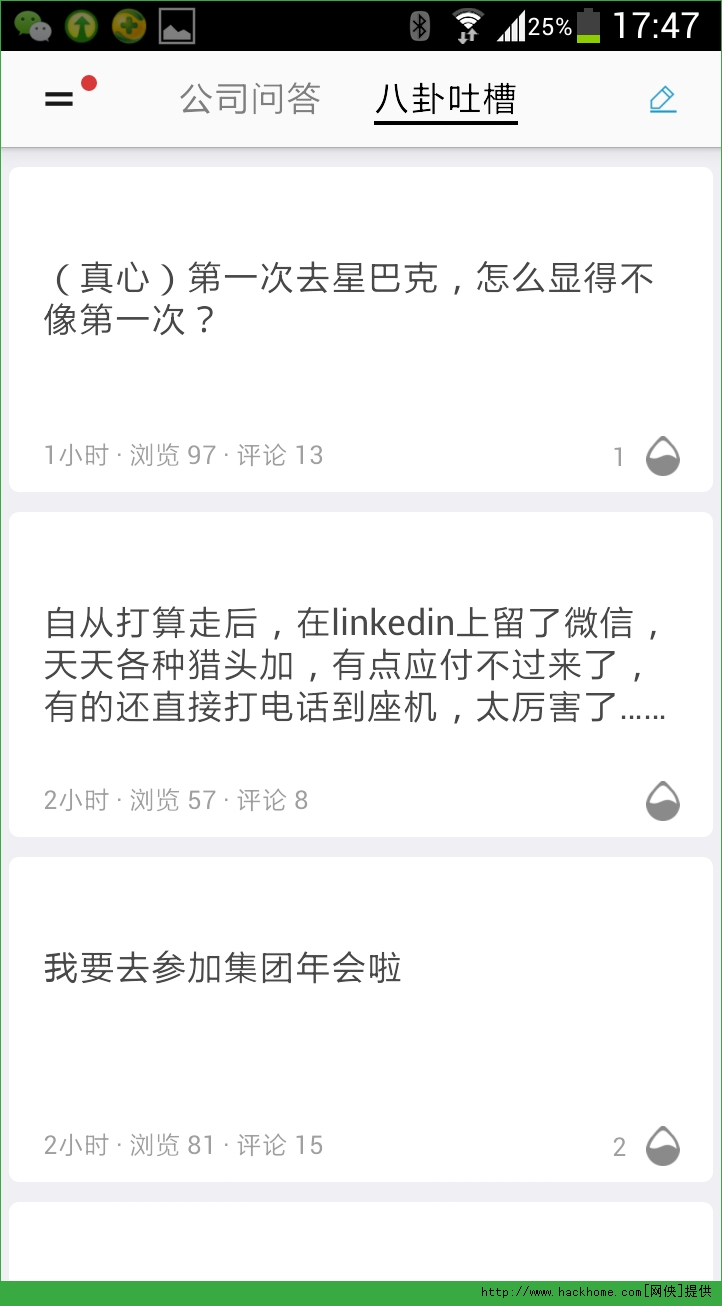The height and width of the screenshot is (1306, 722).
Task: Switch to the 公司问答 tab
Action: [250, 100]
